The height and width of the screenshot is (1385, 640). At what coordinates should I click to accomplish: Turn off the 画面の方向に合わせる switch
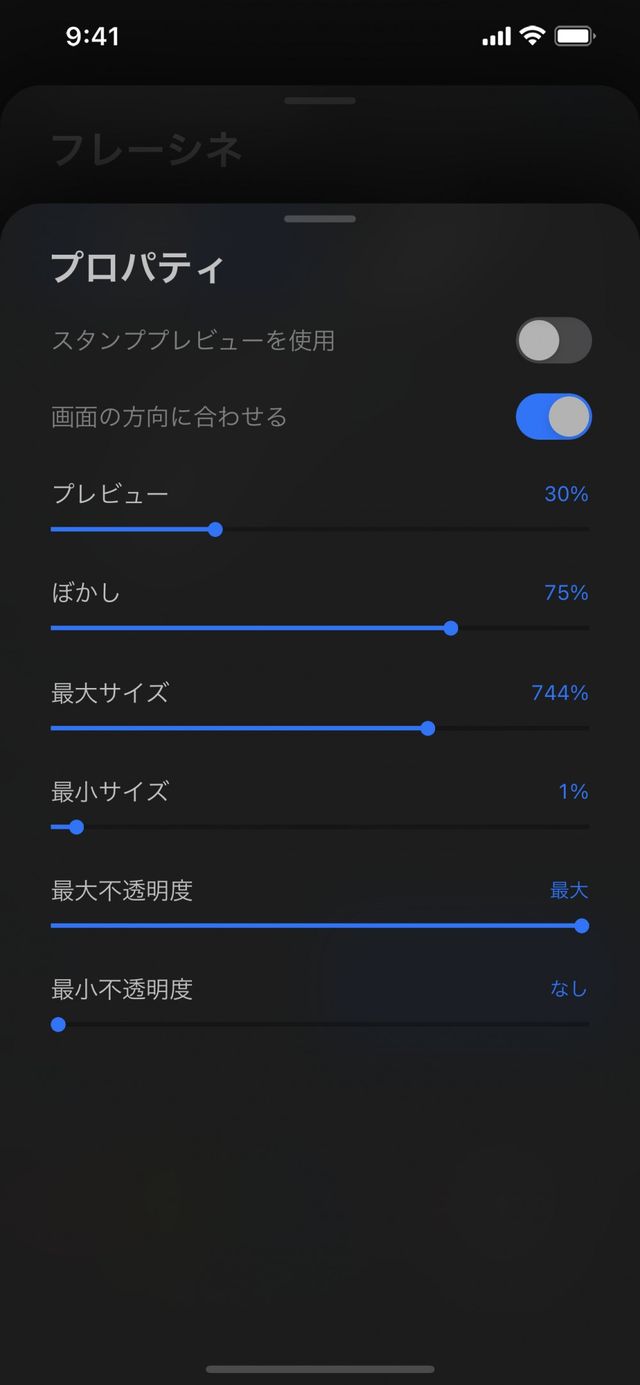553,416
